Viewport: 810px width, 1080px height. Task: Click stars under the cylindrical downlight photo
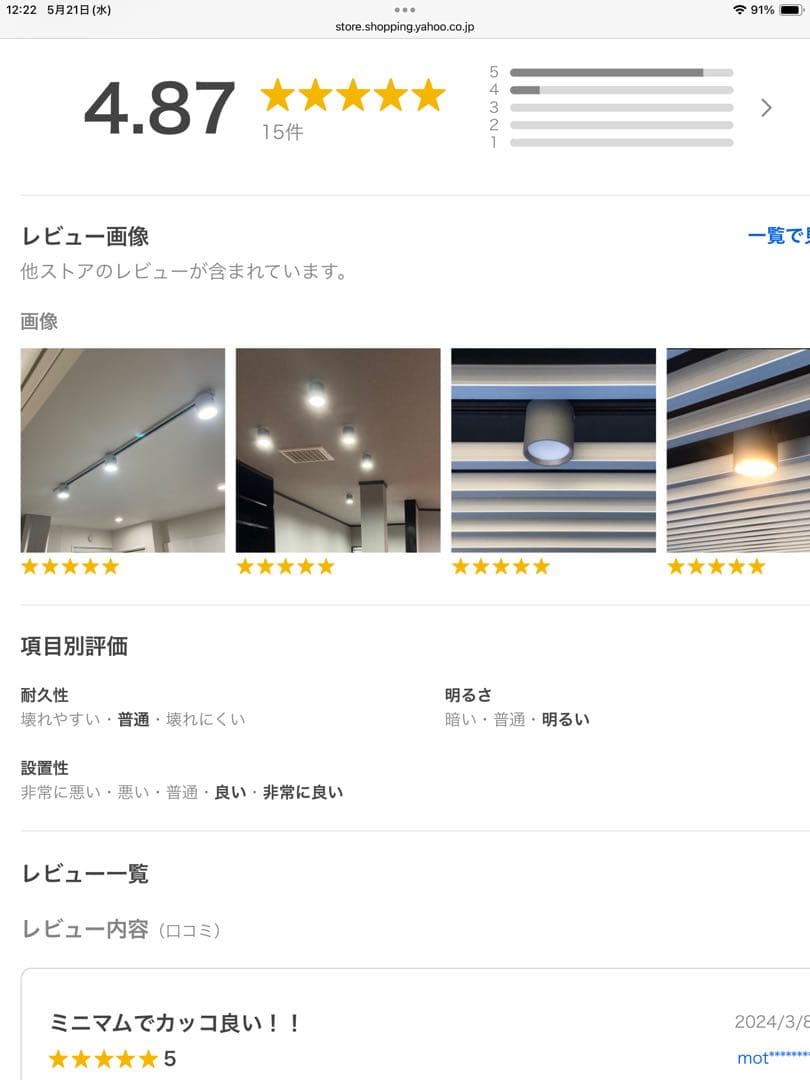(x=499, y=566)
